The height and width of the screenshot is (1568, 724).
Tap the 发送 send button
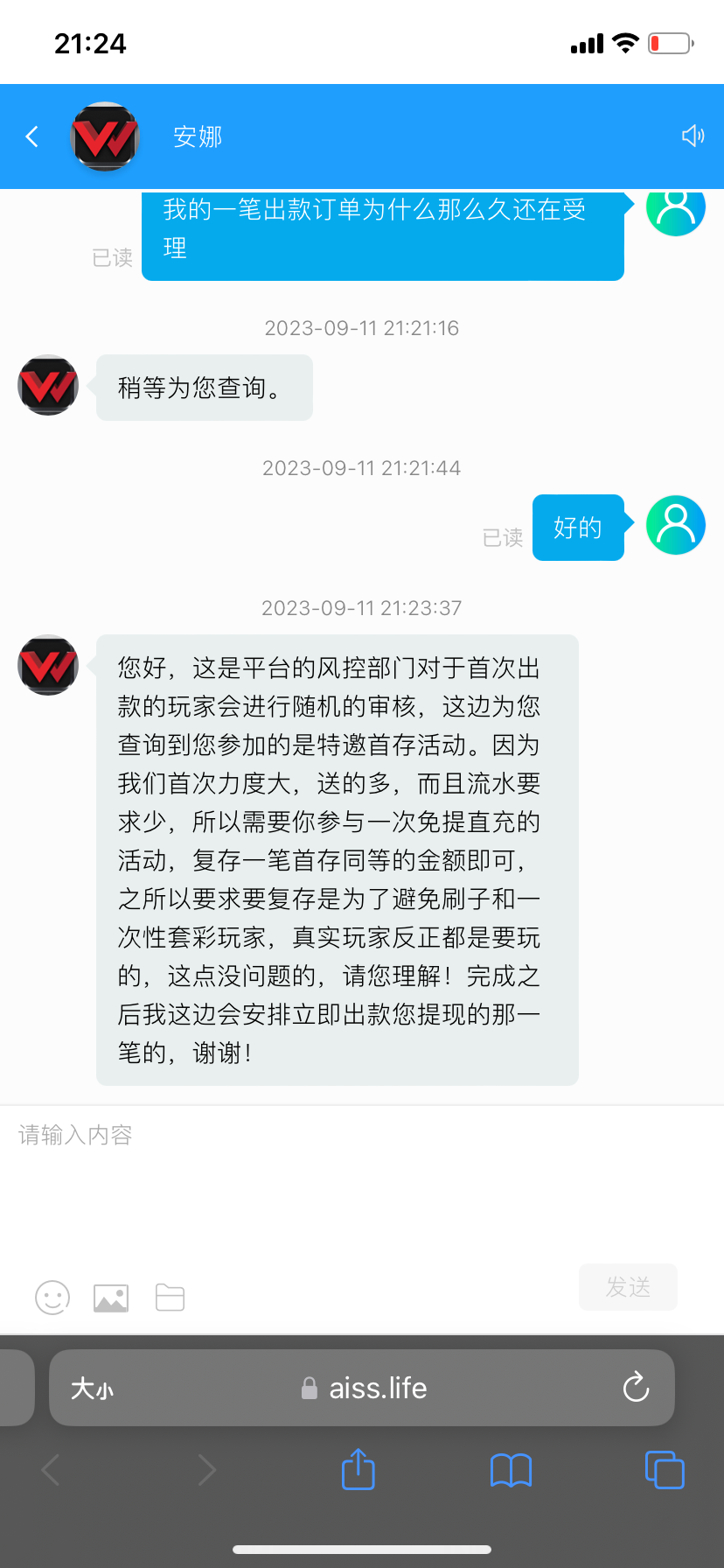pos(627,1287)
